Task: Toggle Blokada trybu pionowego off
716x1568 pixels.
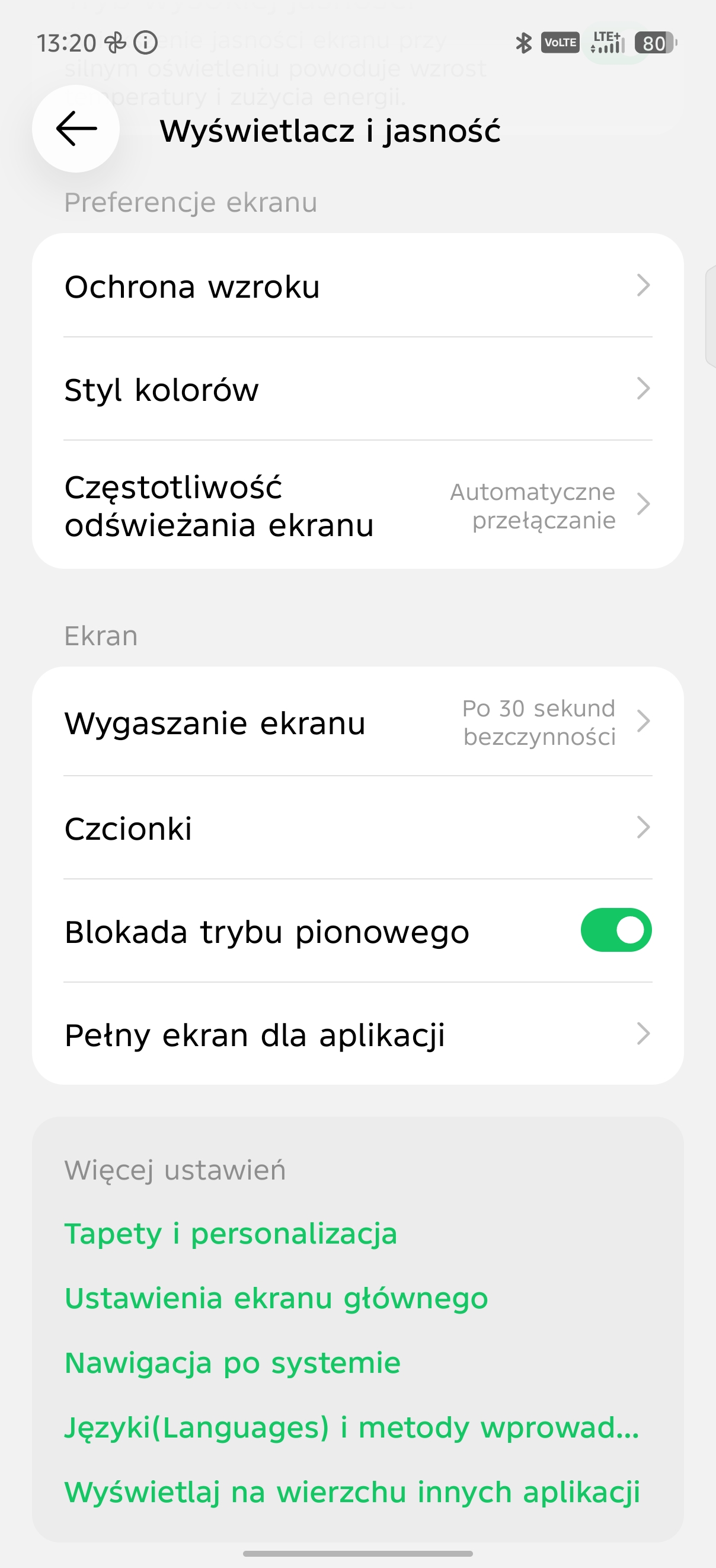Action: [616, 930]
